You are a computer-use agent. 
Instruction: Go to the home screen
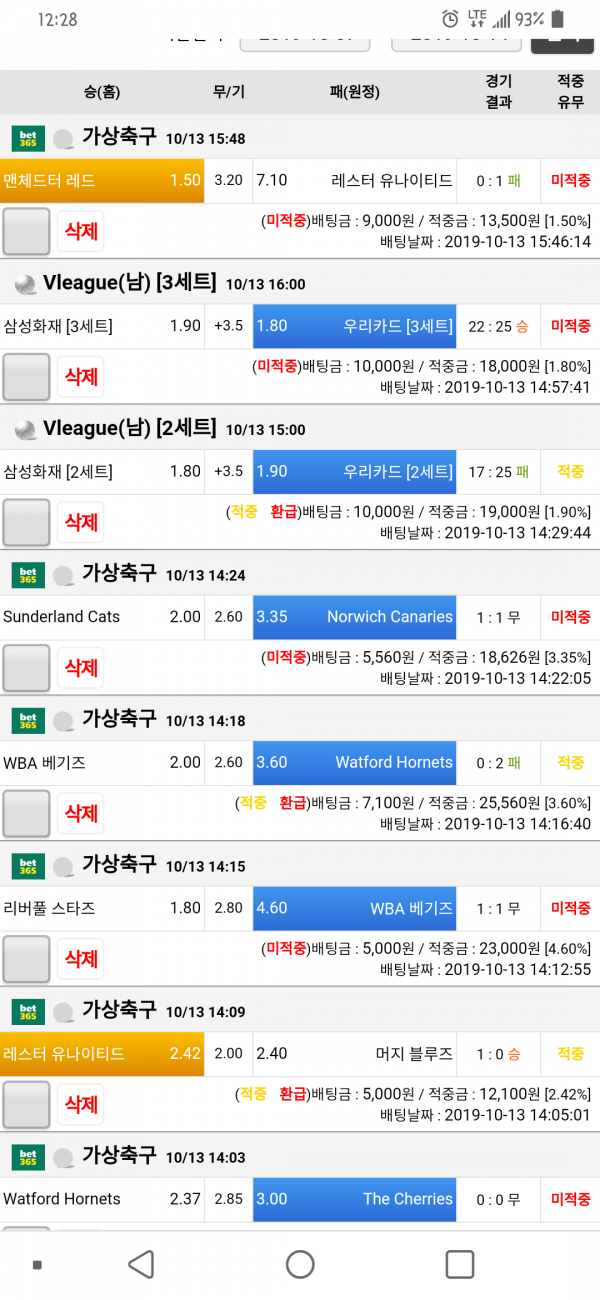click(x=300, y=1265)
